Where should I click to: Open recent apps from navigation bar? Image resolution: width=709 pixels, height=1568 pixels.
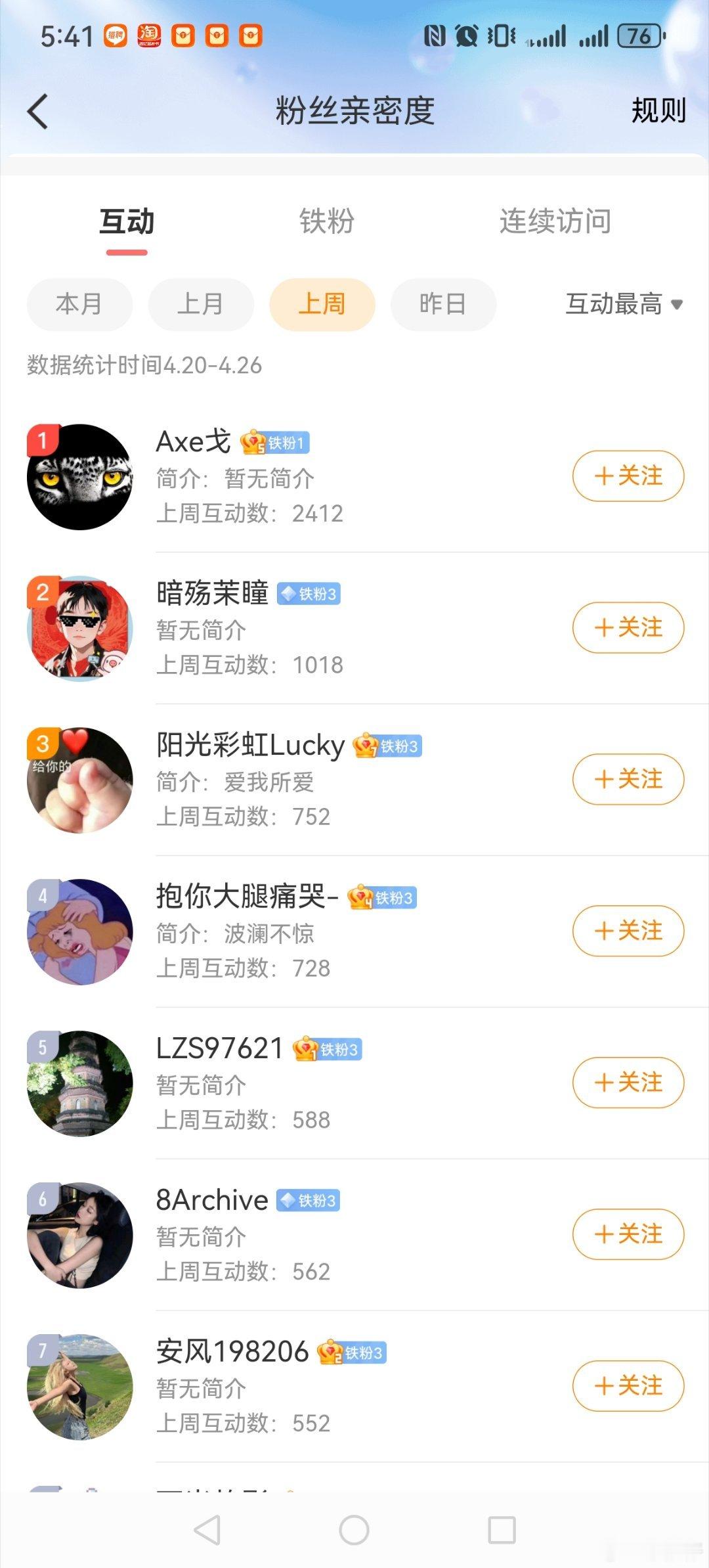[502, 1530]
